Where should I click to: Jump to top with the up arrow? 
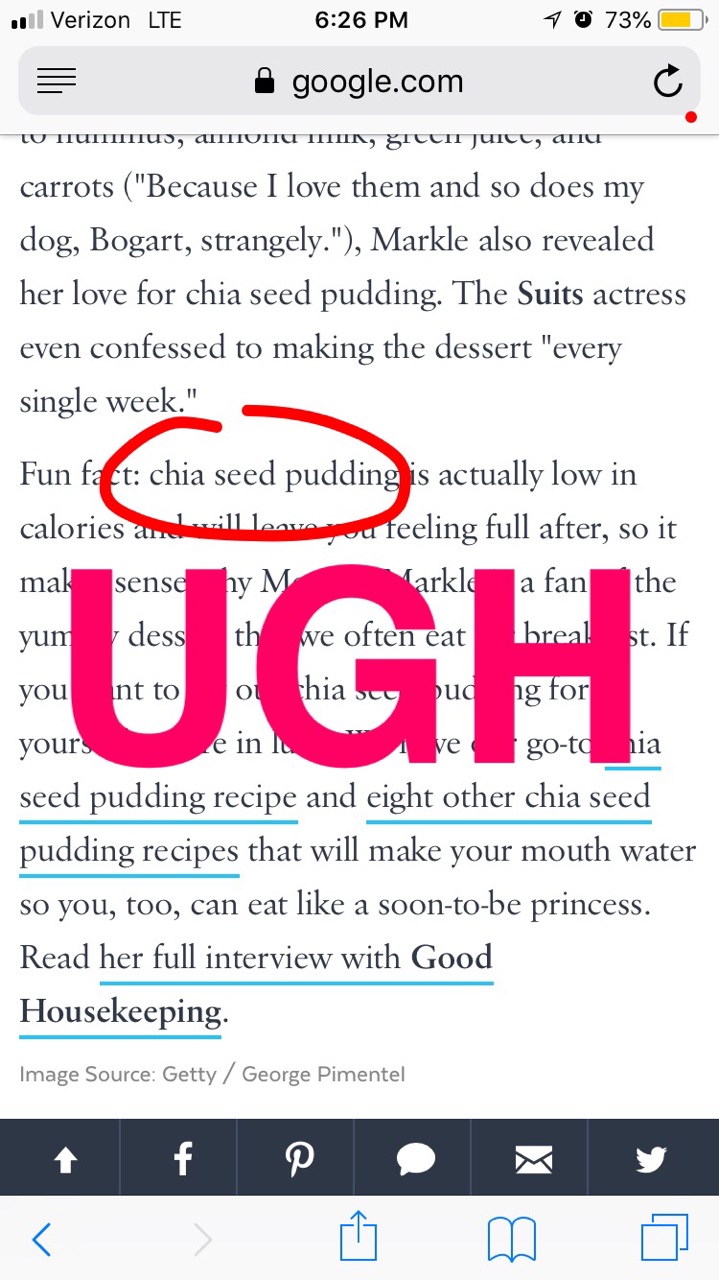(65, 1159)
